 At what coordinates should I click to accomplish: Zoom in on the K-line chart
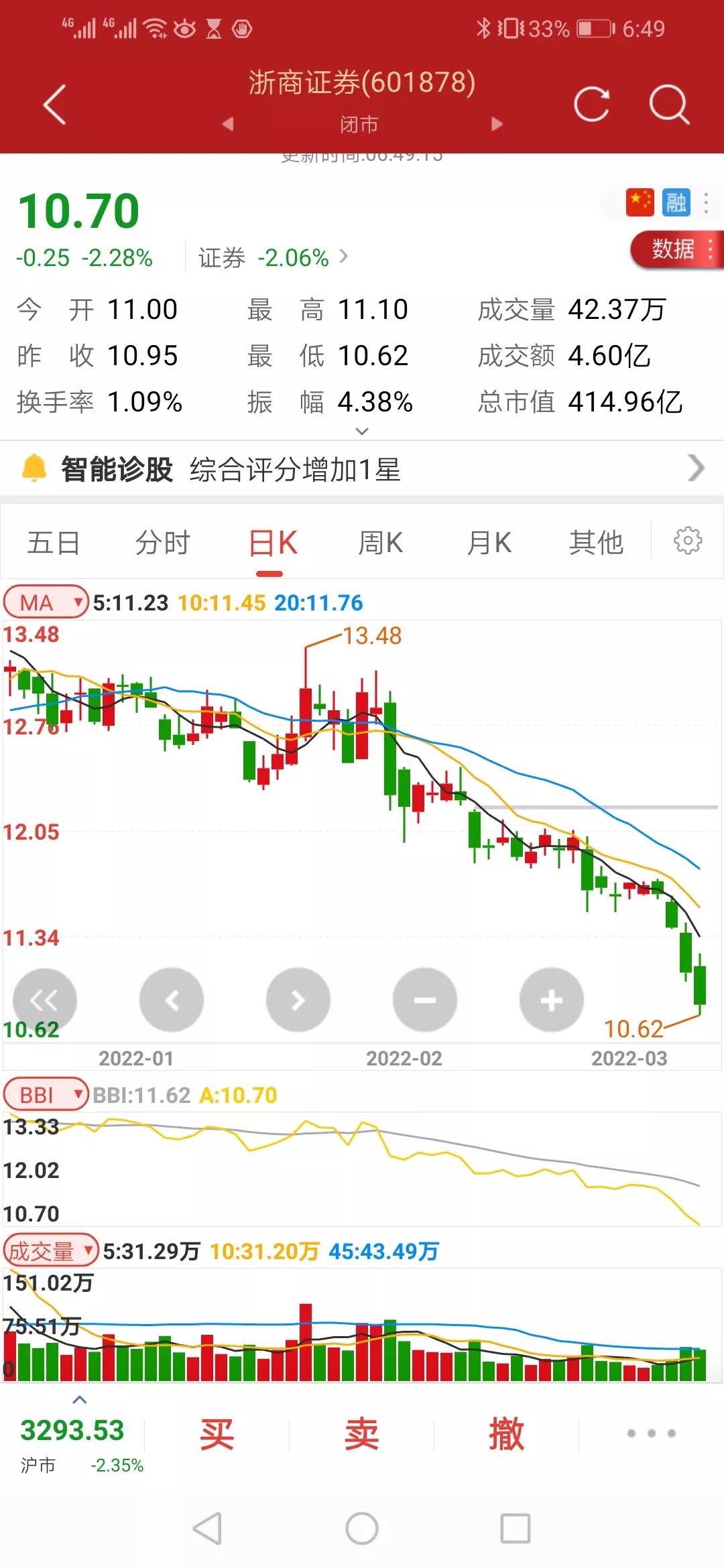click(551, 1000)
